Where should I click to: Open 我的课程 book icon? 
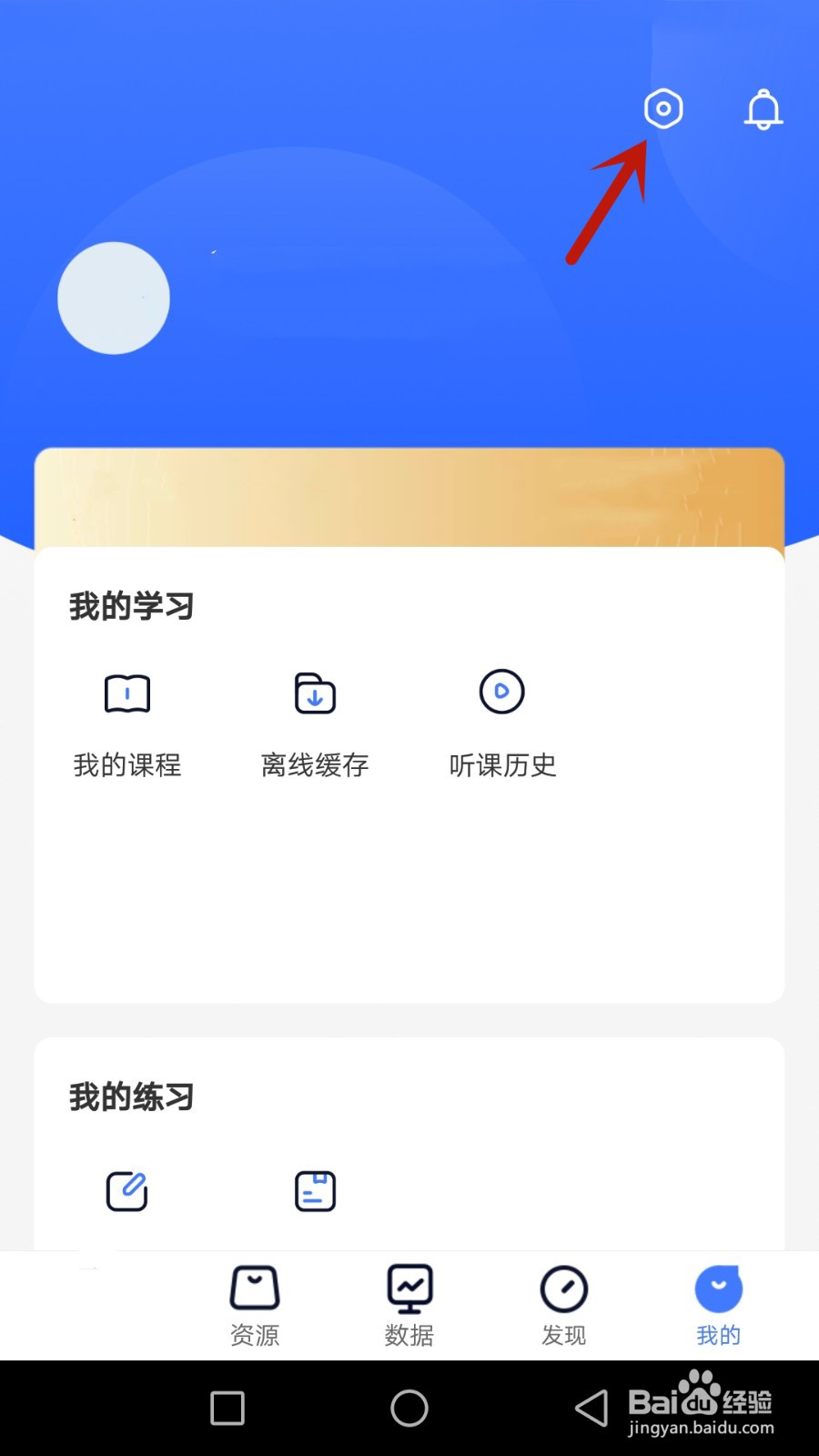(x=127, y=693)
